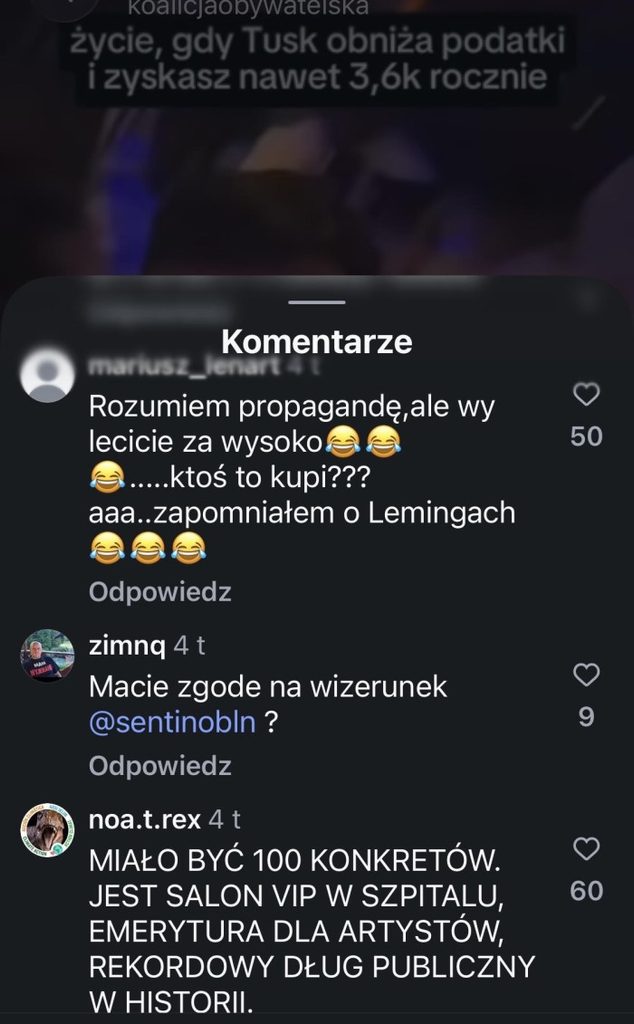Like zimnq's comment
Image resolution: width=634 pixels, height=1024 pixels.
(x=586, y=675)
